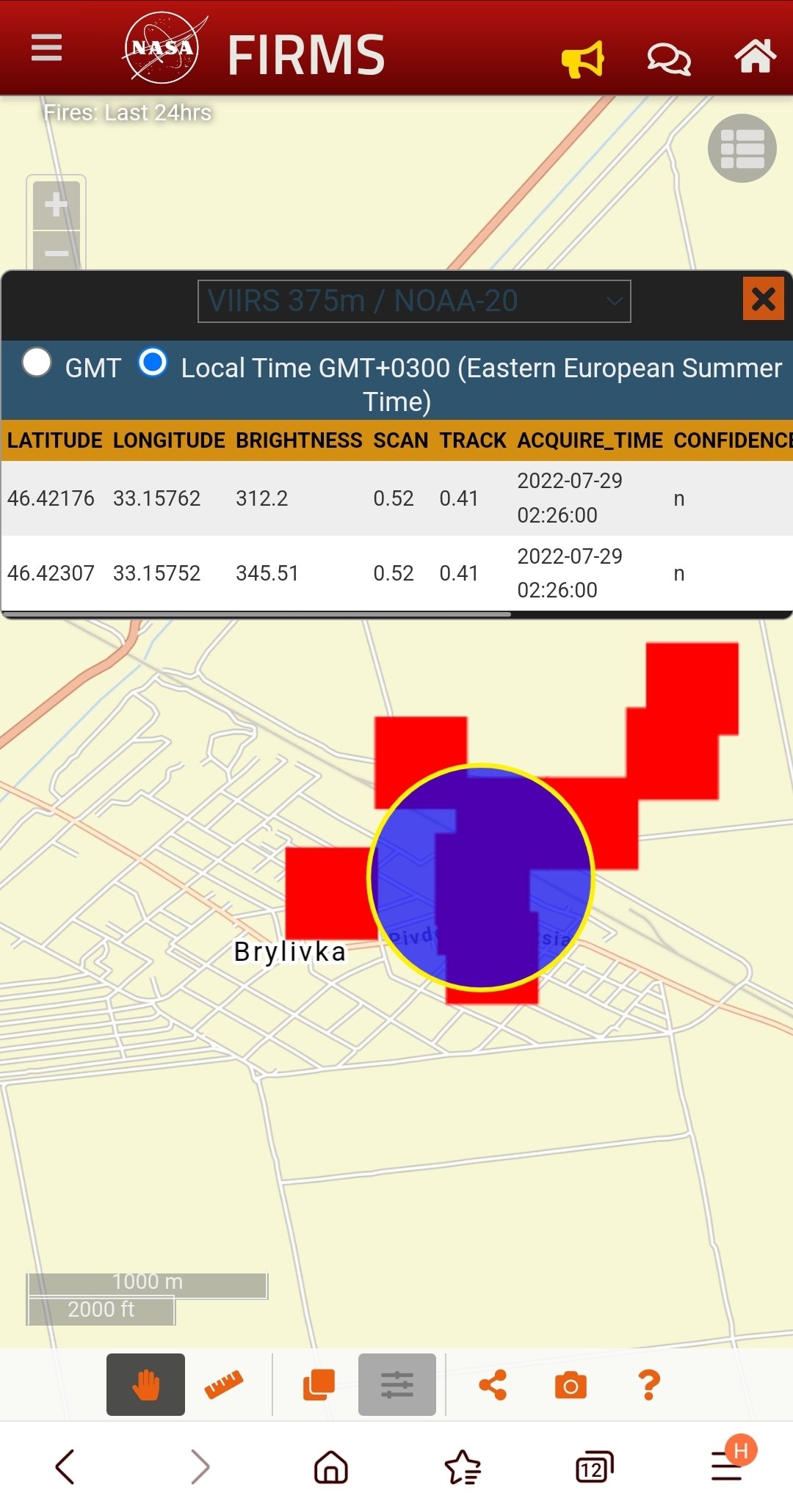This screenshot has width=793, height=1512.
Task: Open the help question mark
Action: tap(649, 1385)
